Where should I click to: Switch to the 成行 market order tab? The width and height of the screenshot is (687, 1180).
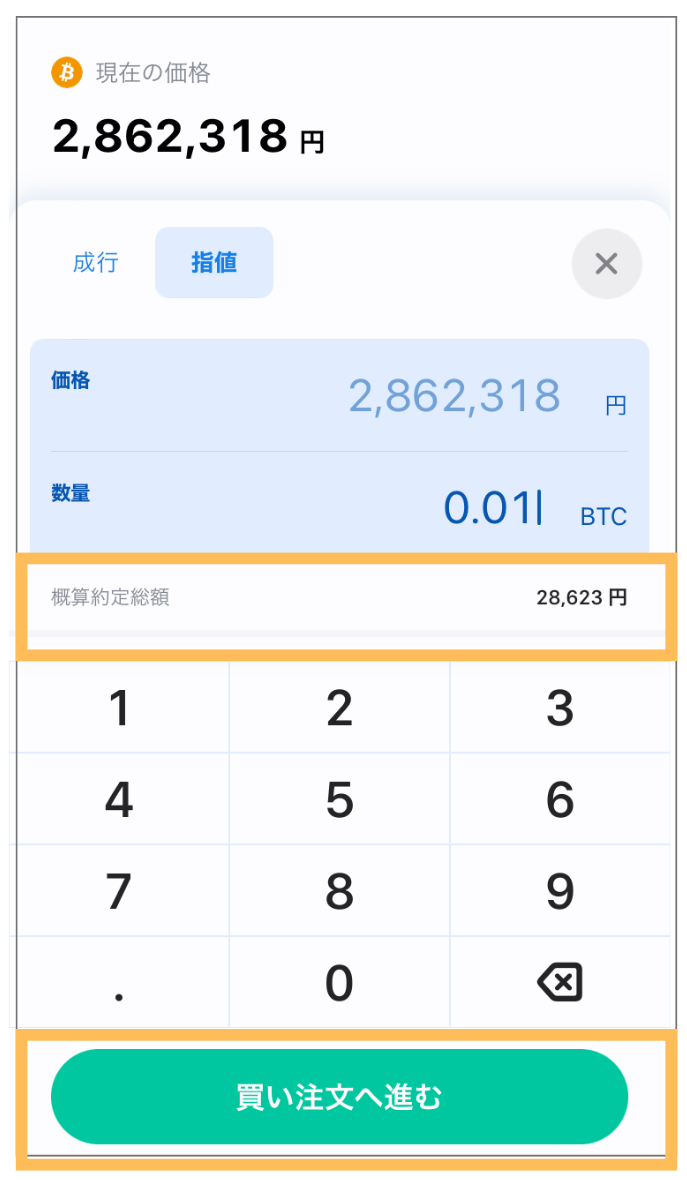(x=96, y=263)
